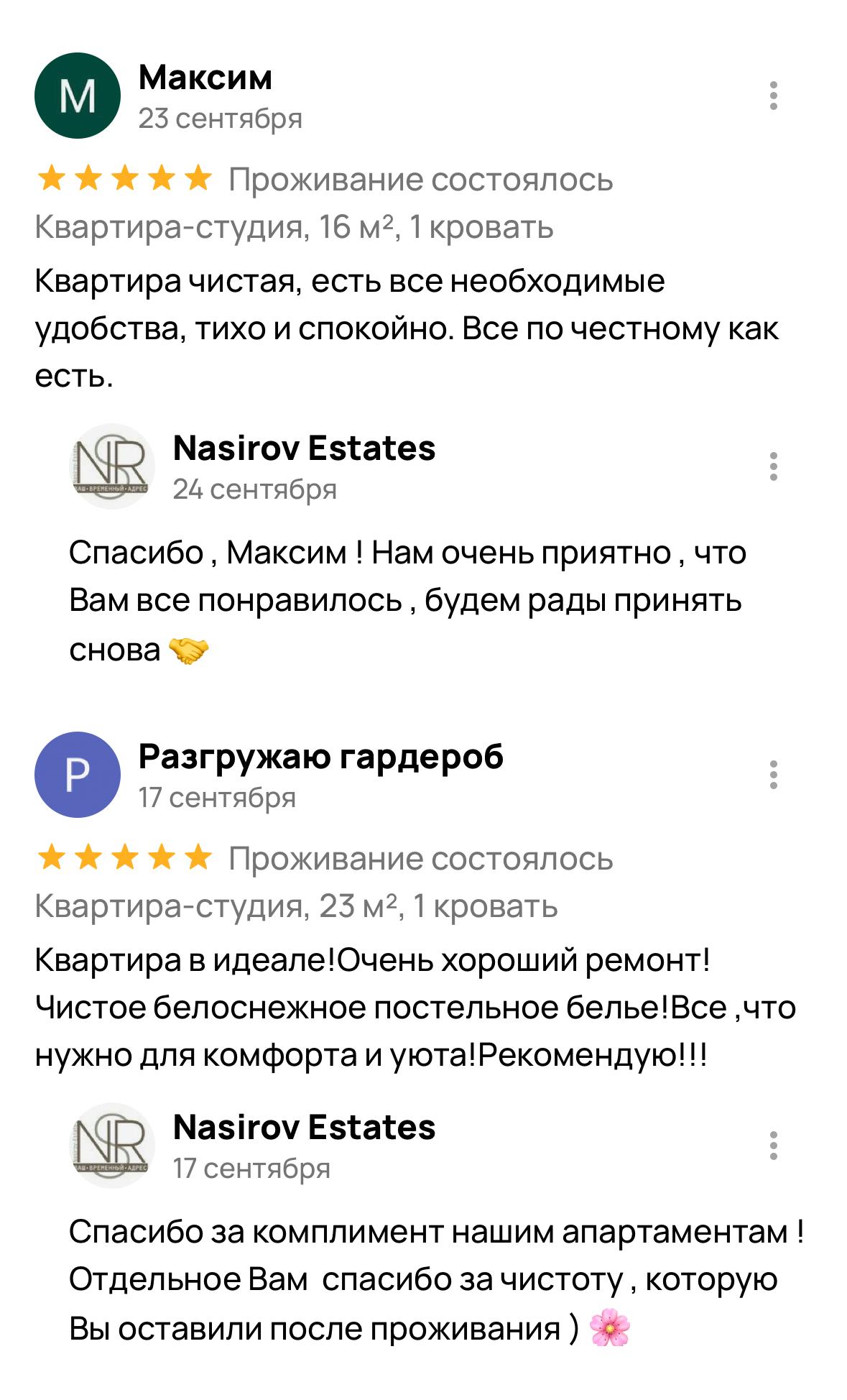Image resolution: width=847 pixels, height=1400 pixels.
Task: Open the overflow menu on Разгружаю гардероб's review
Action: point(773,775)
